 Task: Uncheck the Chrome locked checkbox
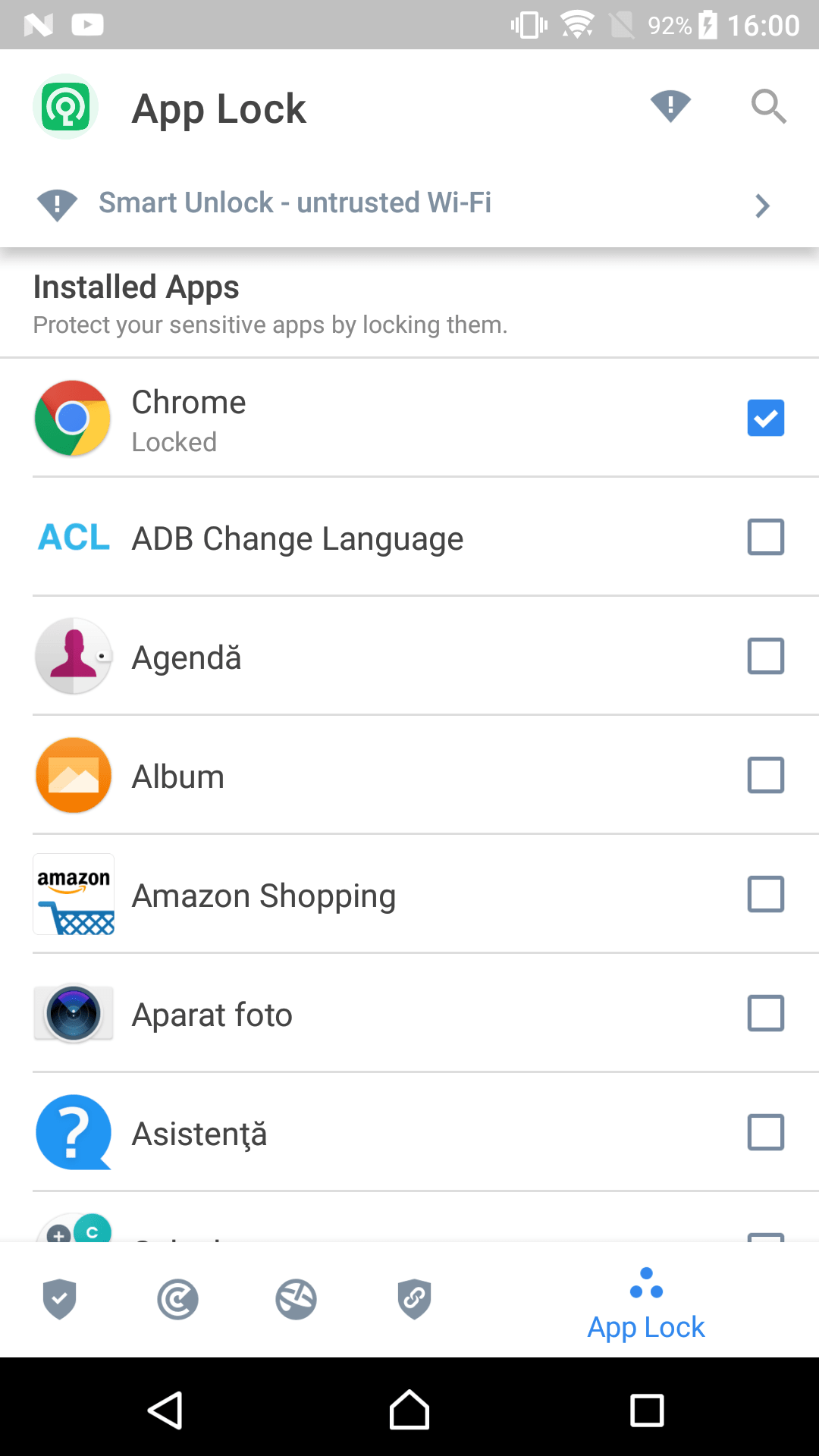point(765,418)
